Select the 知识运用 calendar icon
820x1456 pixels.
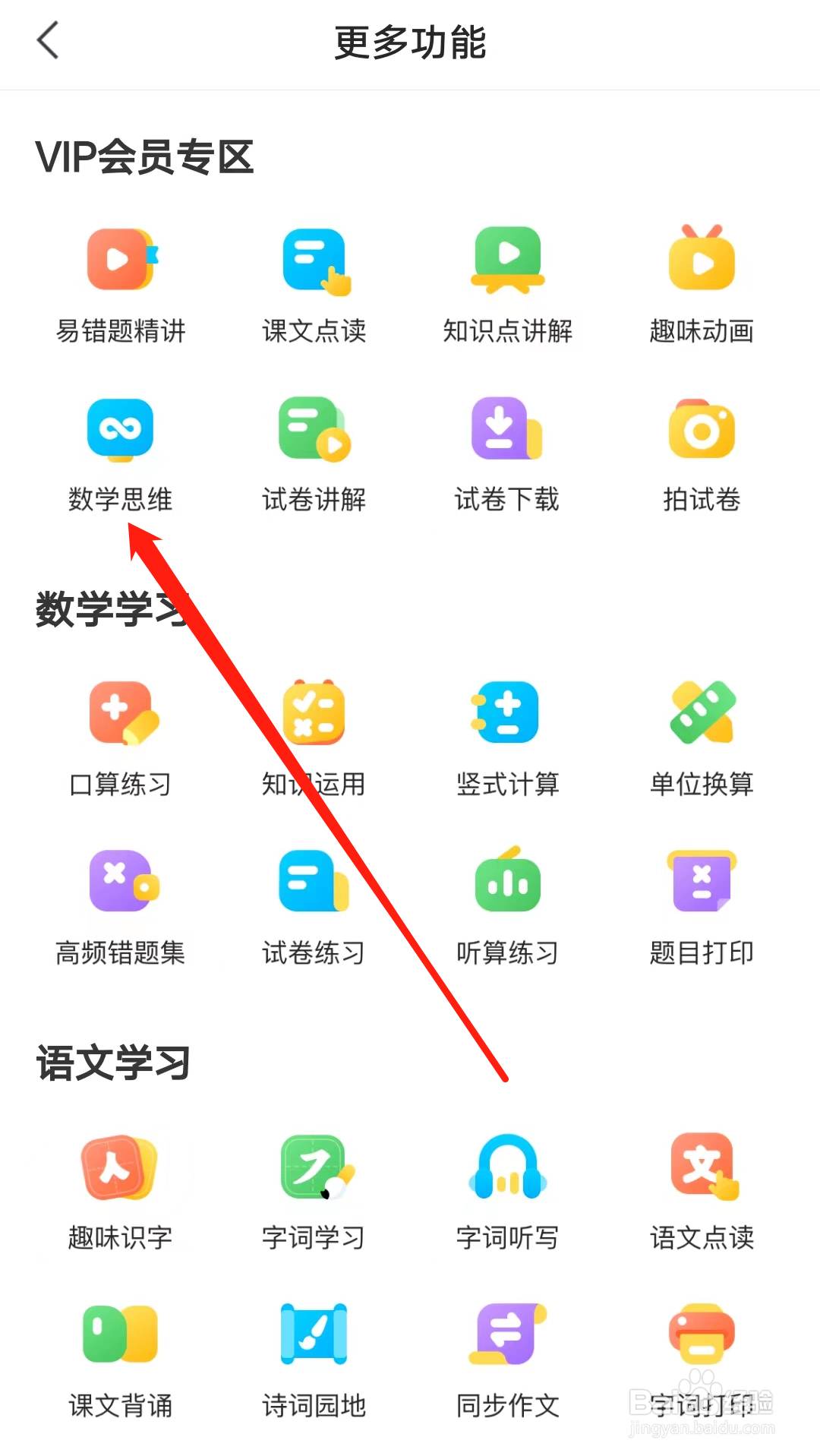coord(314,714)
